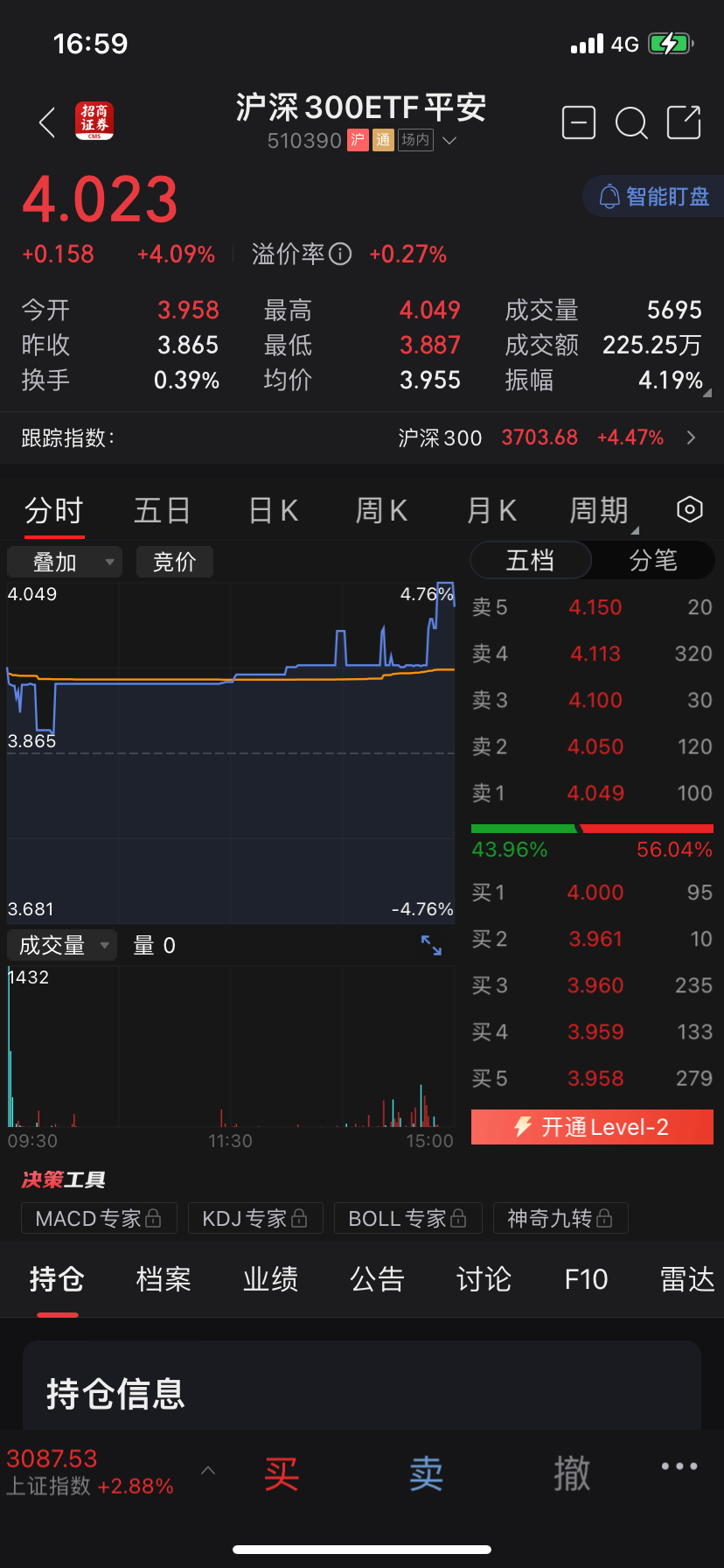
Task: Share this ETF page
Action: coord(685,122)
